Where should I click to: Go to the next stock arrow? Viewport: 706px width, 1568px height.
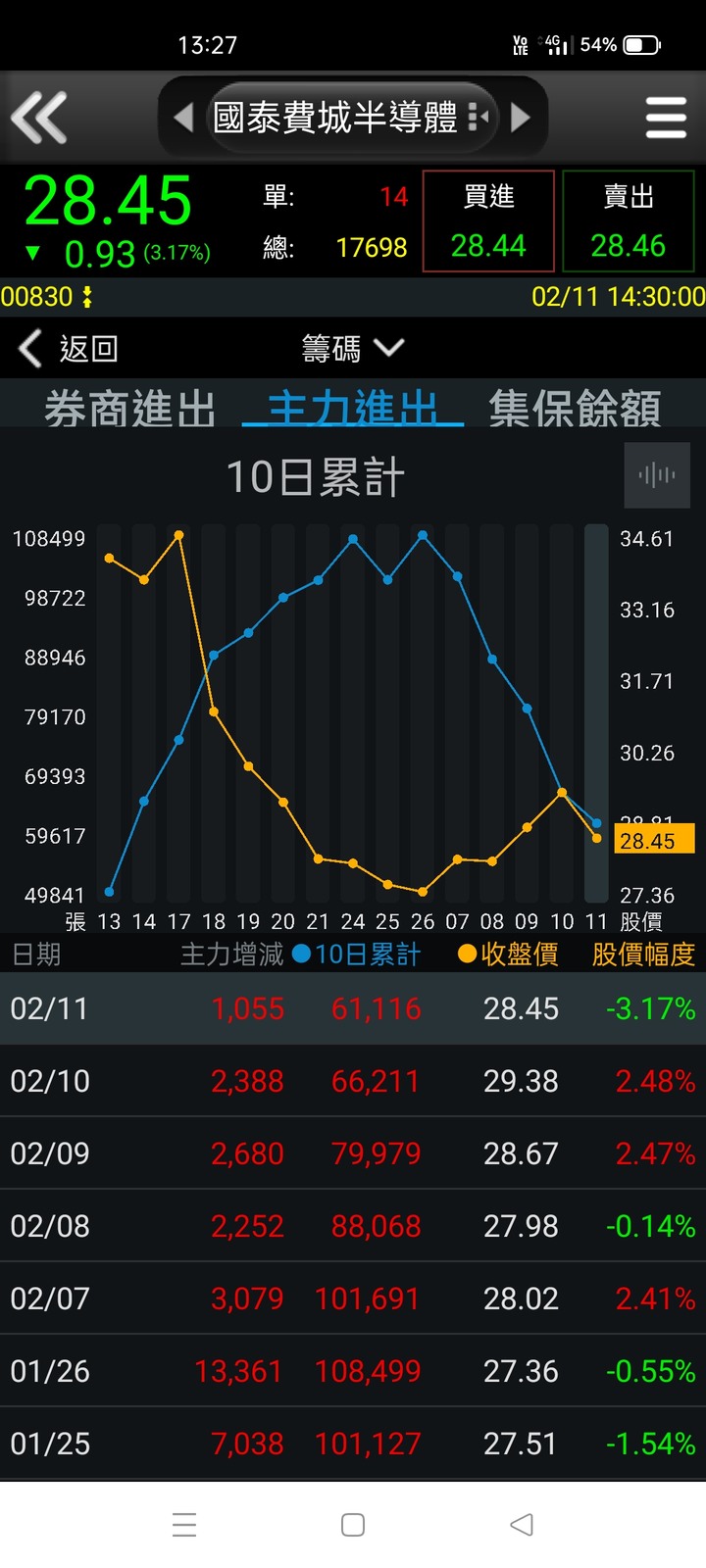point(521,118)
